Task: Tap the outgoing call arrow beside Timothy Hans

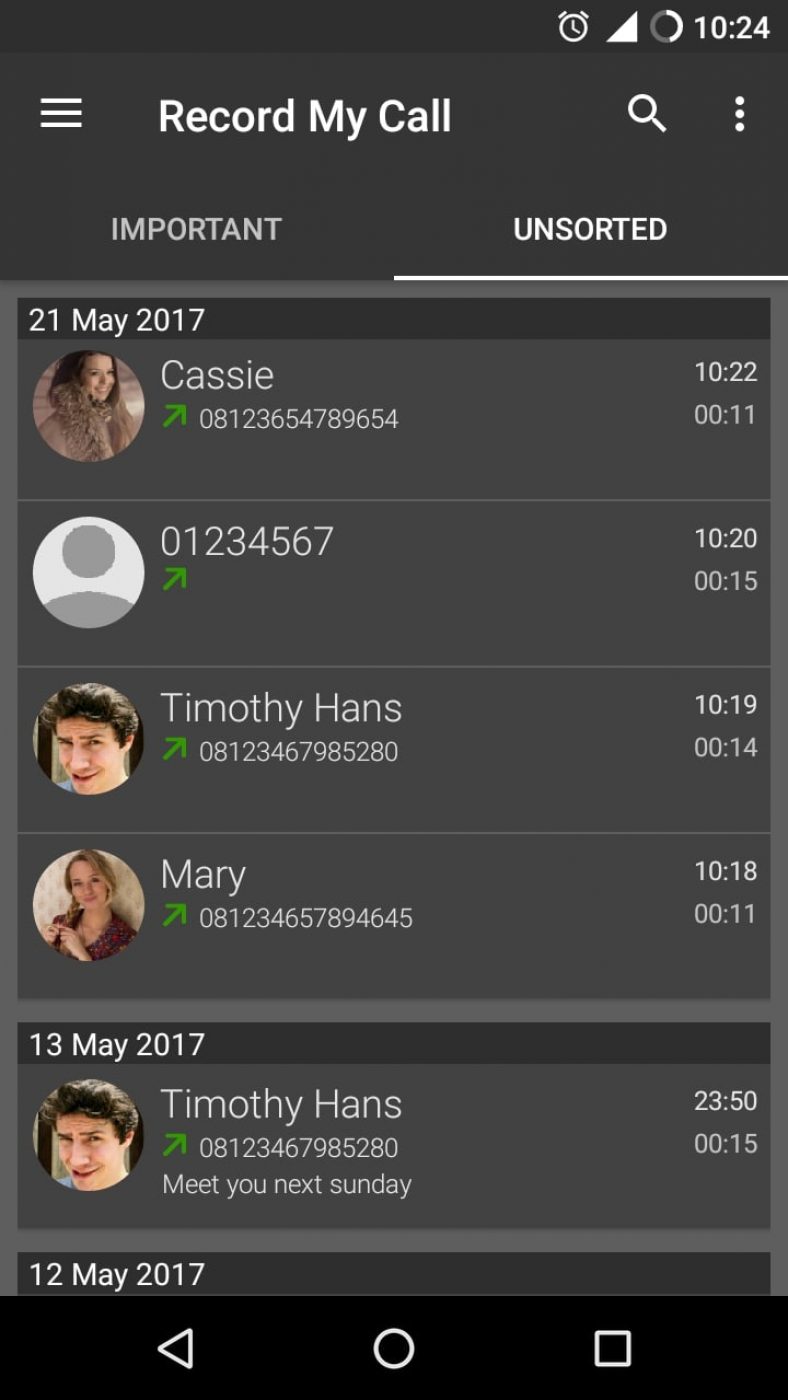Action: (x=176, y=747)
